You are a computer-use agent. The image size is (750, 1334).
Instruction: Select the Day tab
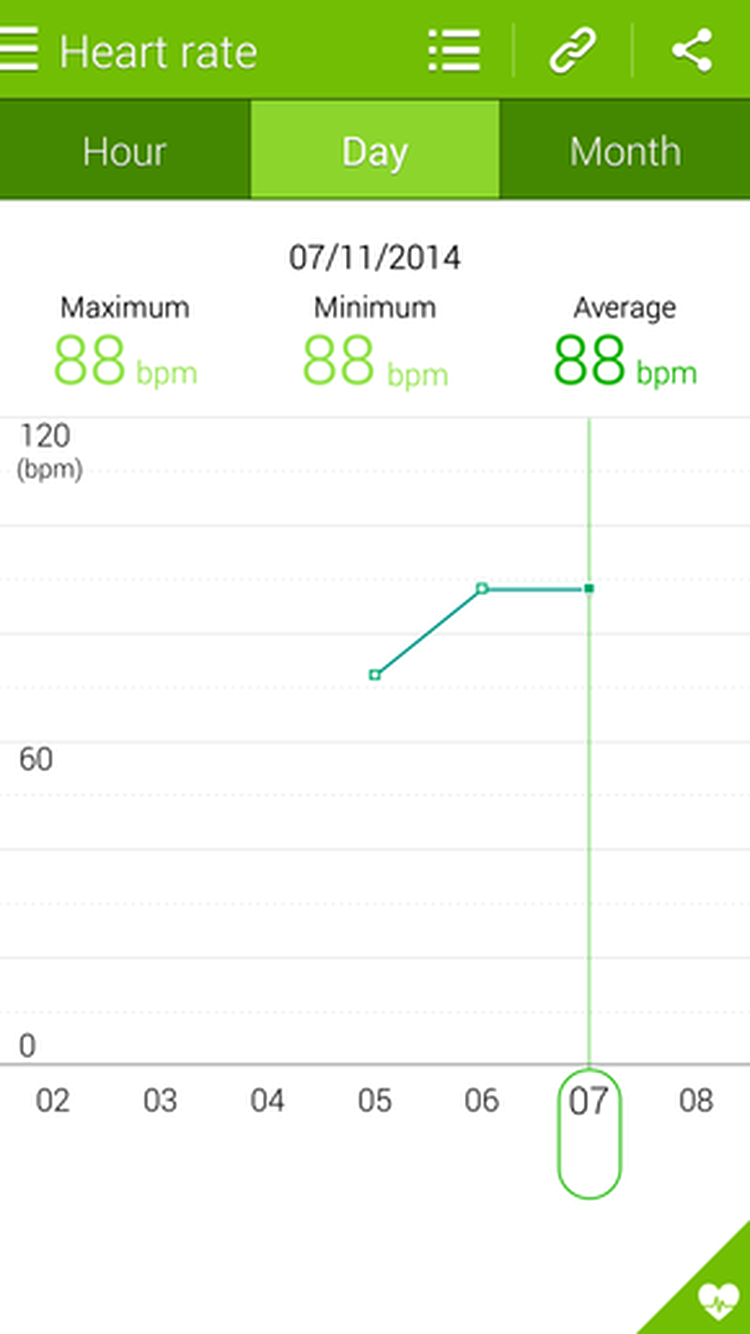(374, 151)
